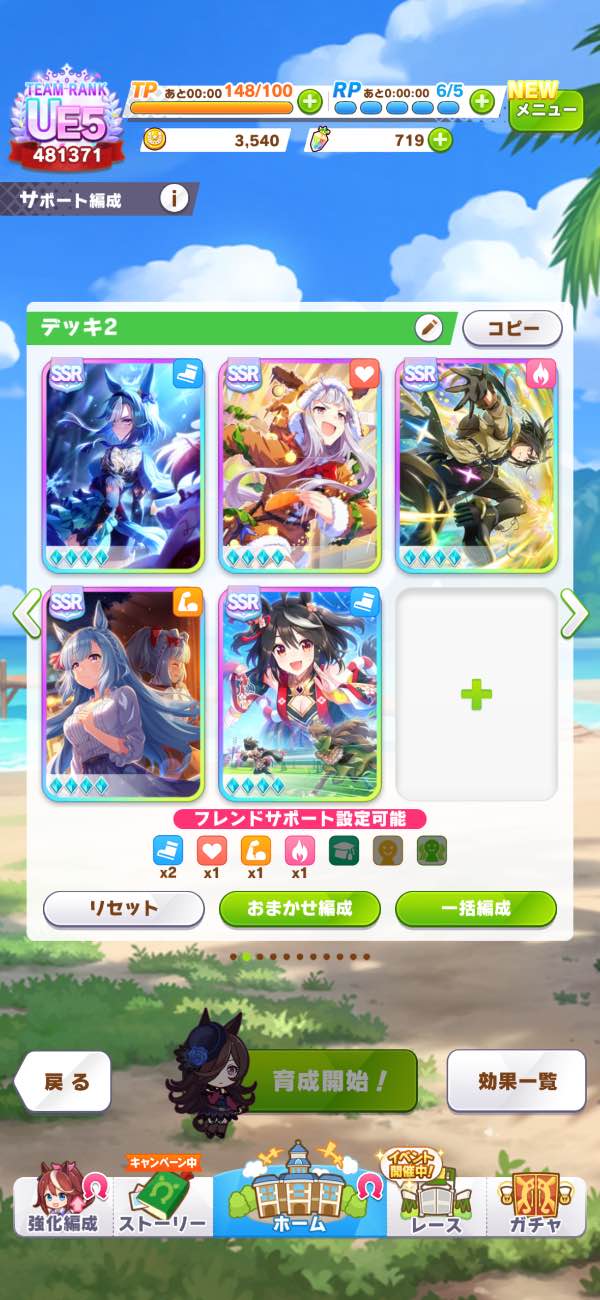Screen dimensions: 600x1300
Task: Tap the plus button next to TP gauge
Action: (309, 101)
